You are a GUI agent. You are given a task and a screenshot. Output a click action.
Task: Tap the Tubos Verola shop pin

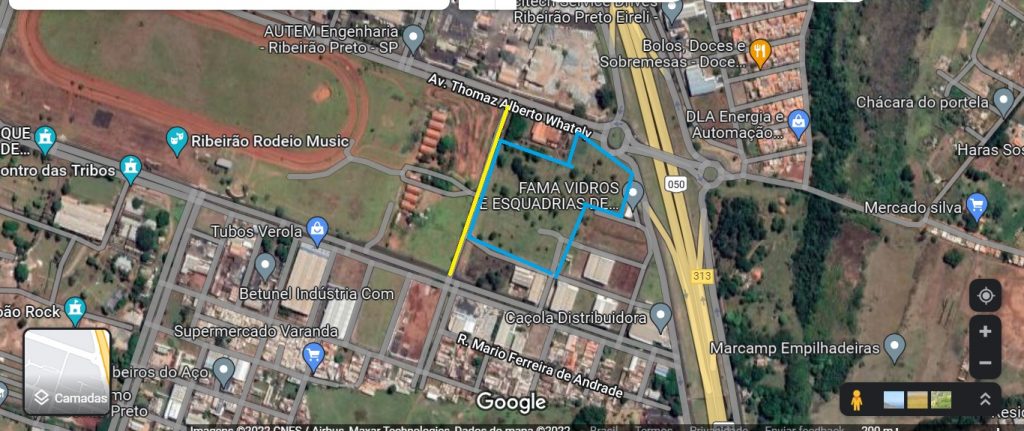[x=318, y=231]
